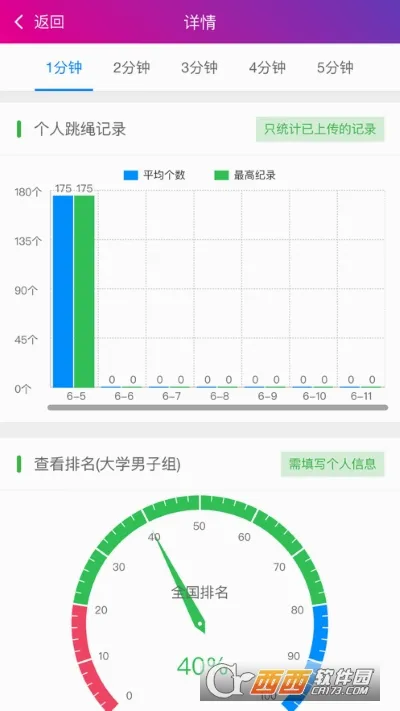Tap 需填写个人信息 to fill in profile
This screenshot has width=400, height=711.
(332, 464)
